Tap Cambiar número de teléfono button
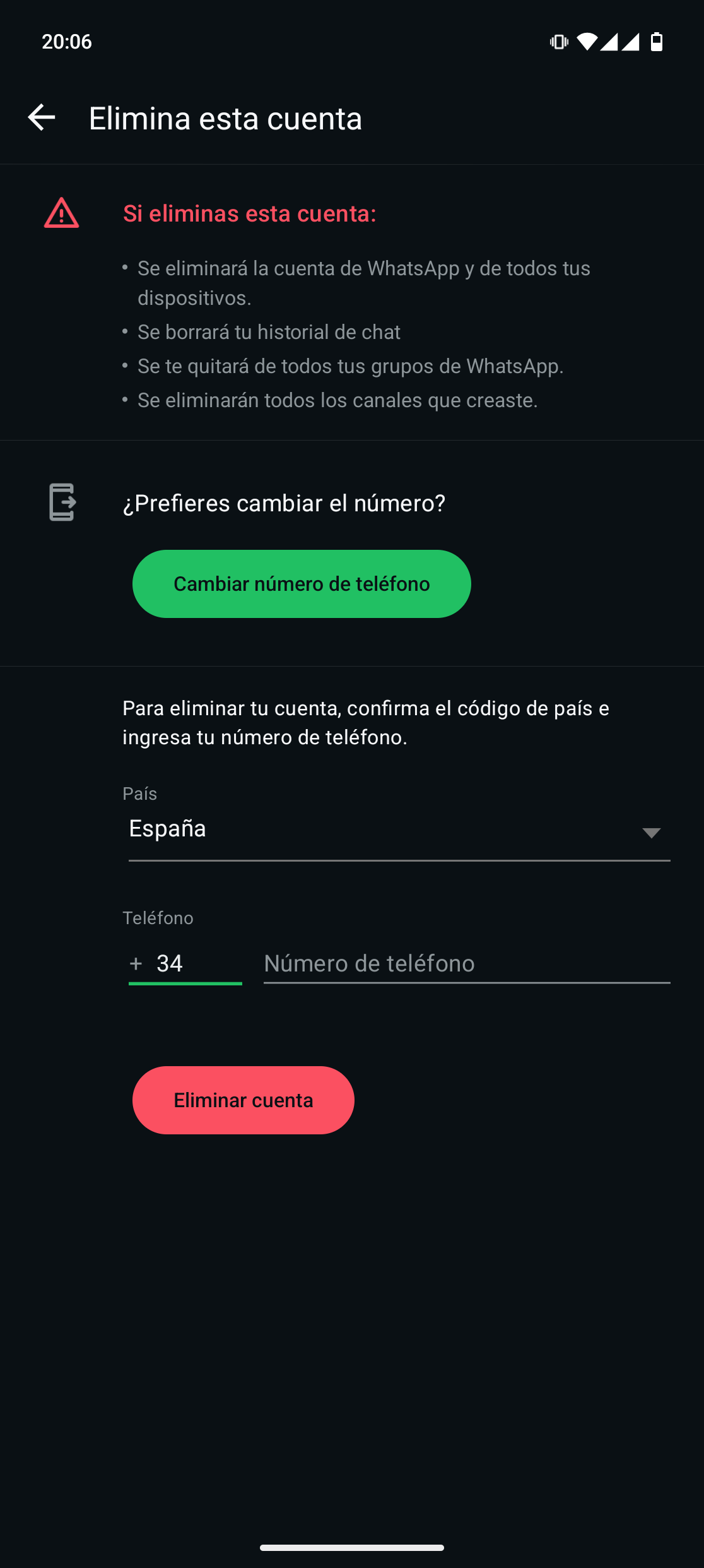This screenshot has height=1568, width=704. click(x=302, y=584)
